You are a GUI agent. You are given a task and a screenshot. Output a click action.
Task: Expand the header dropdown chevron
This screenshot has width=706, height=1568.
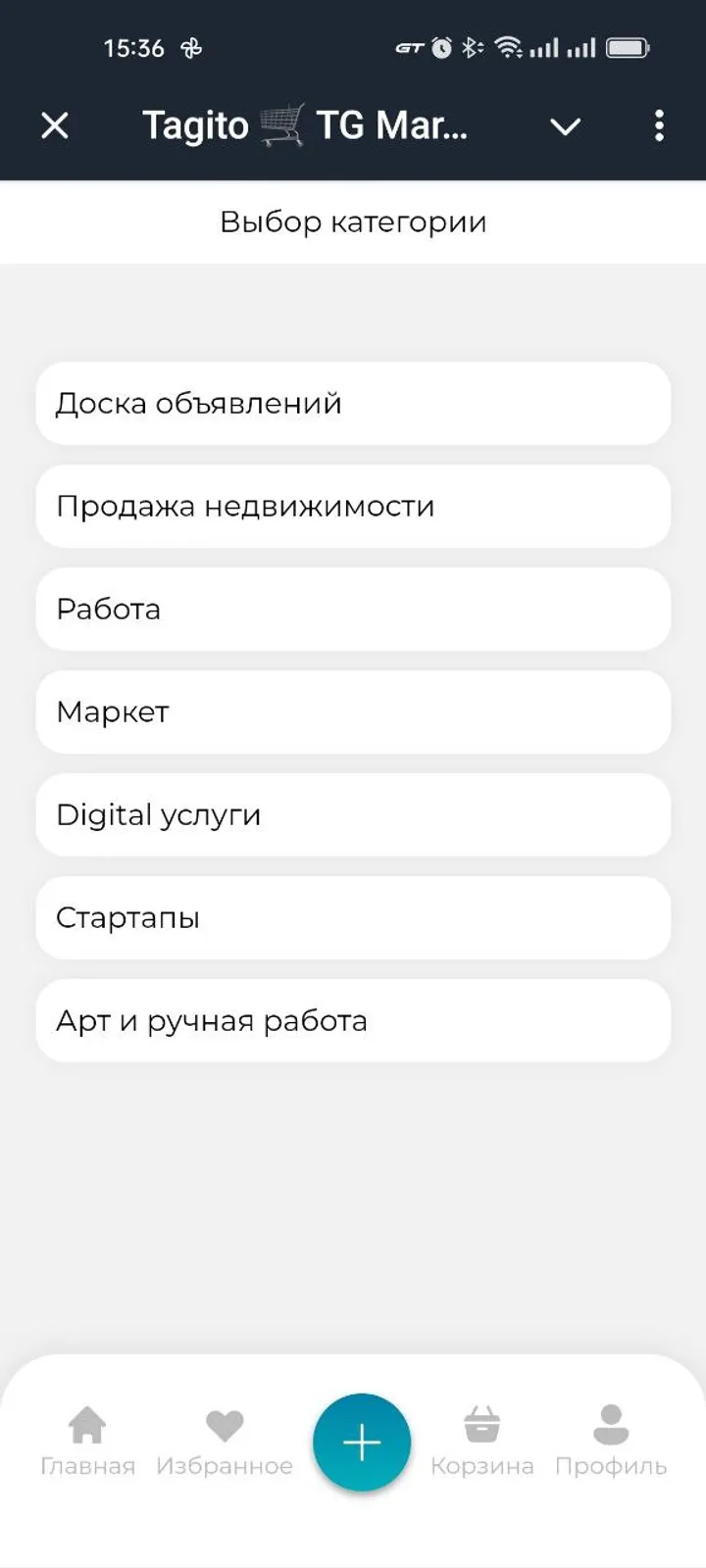(x=565, y=126)
